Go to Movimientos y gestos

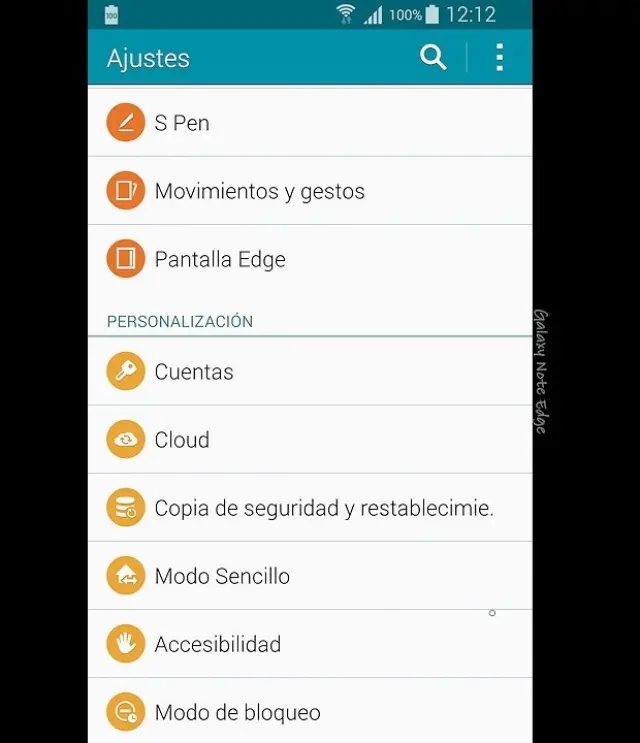pos(308,191)
